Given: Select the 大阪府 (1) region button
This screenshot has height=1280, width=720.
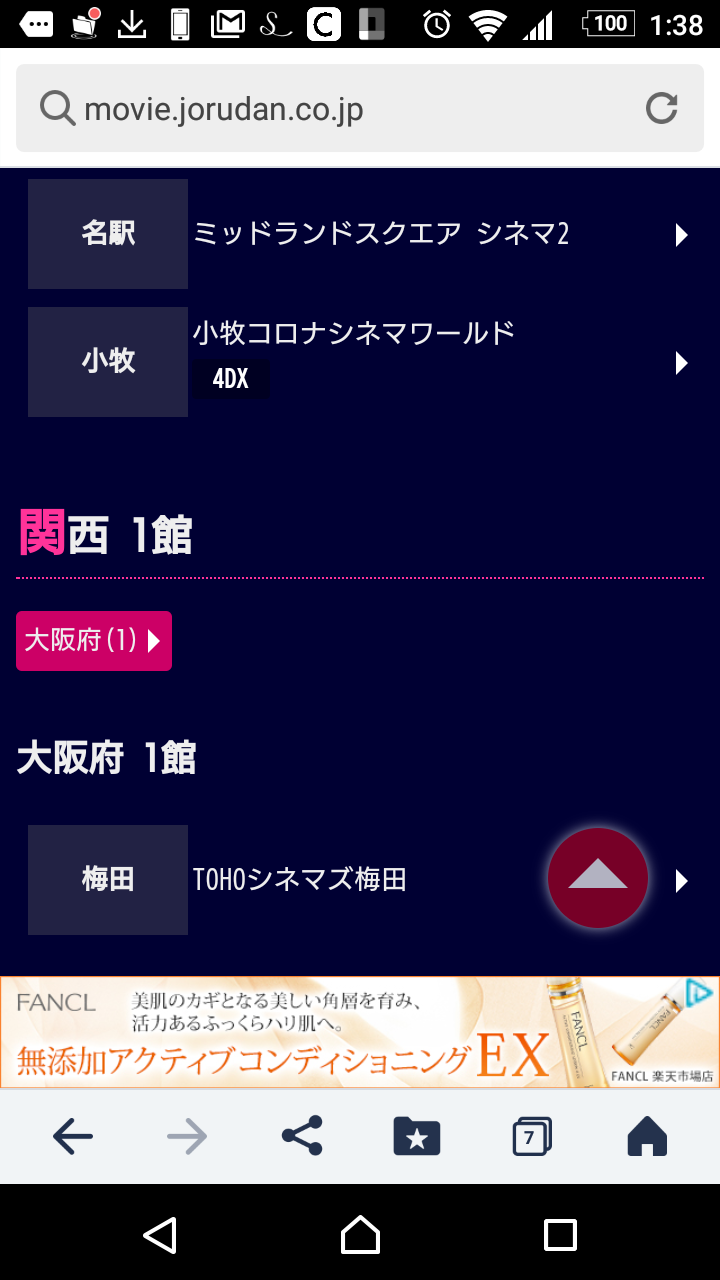Looking at the screenshot, I should point(94,641).
